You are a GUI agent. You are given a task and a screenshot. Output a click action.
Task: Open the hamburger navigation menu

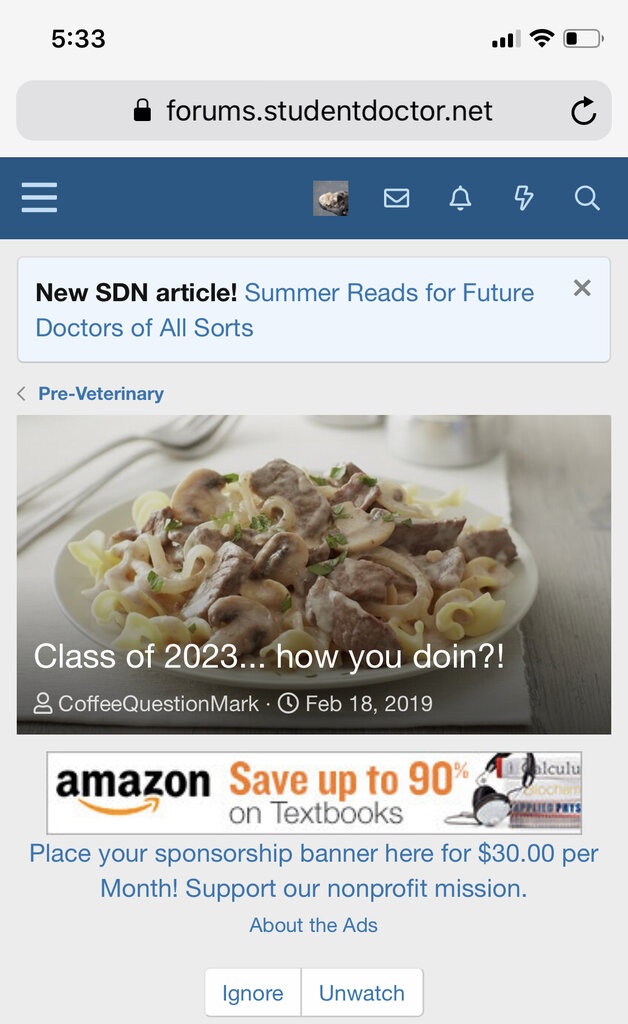[x=39, y=198]
